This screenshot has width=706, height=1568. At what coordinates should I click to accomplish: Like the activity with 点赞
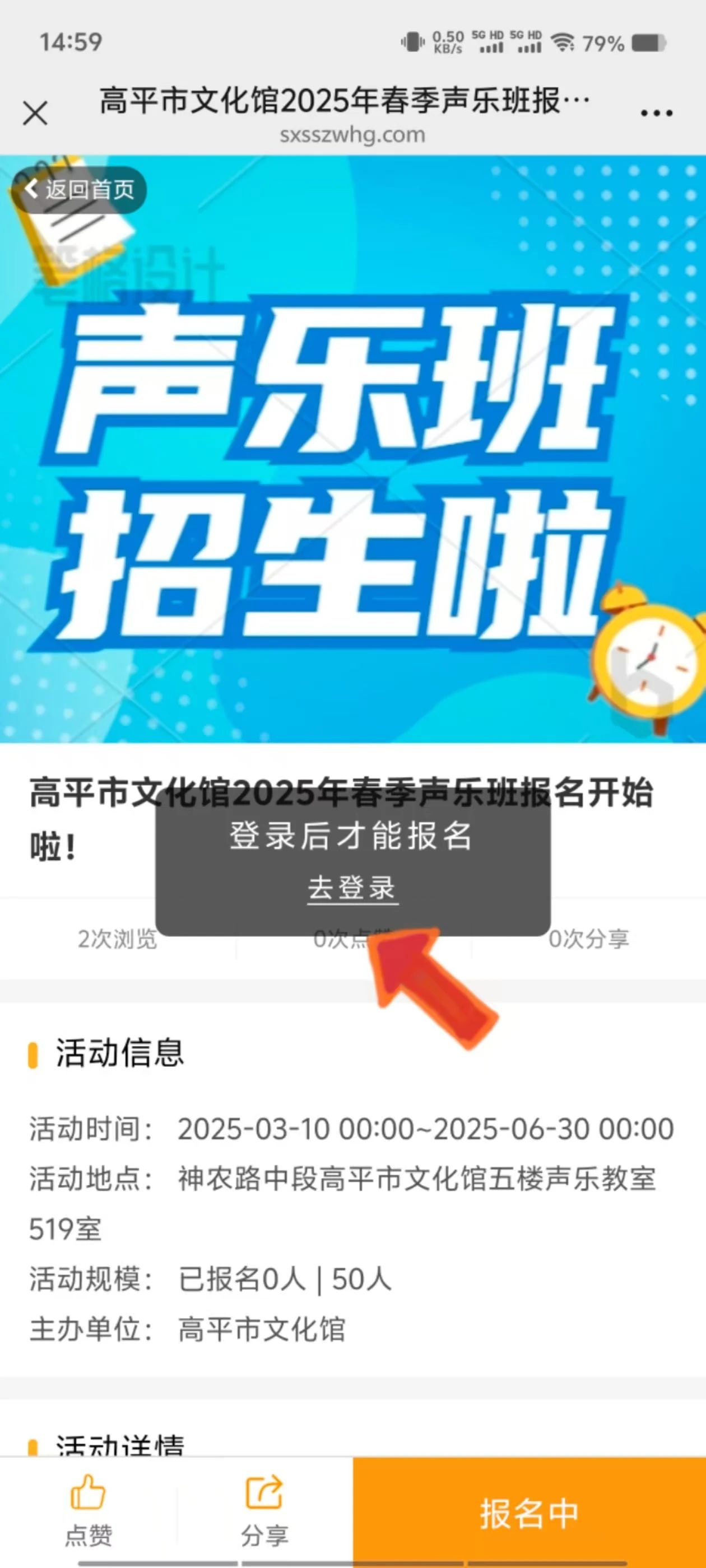89,1510
